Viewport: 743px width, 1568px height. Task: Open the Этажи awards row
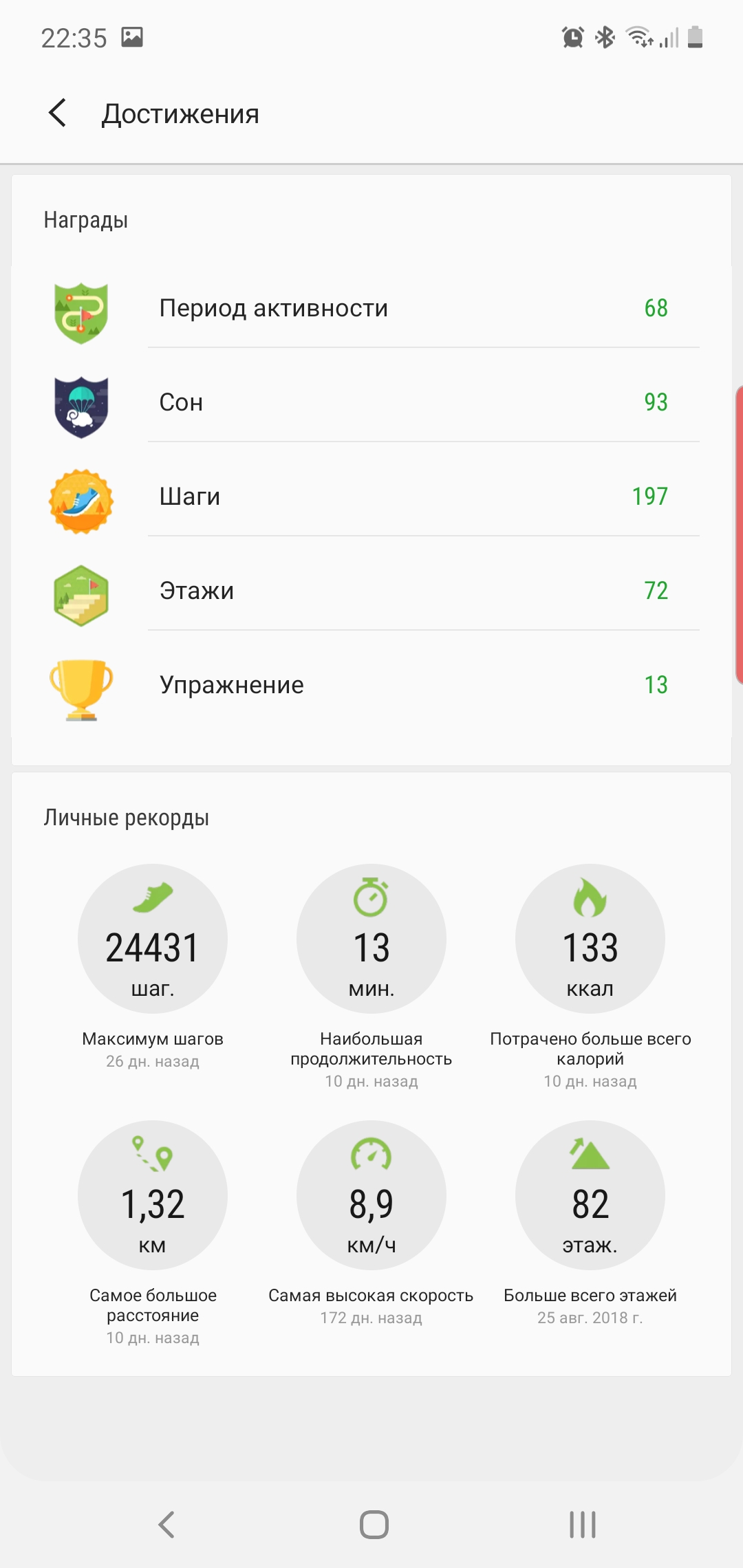click(x=371, y=591)
